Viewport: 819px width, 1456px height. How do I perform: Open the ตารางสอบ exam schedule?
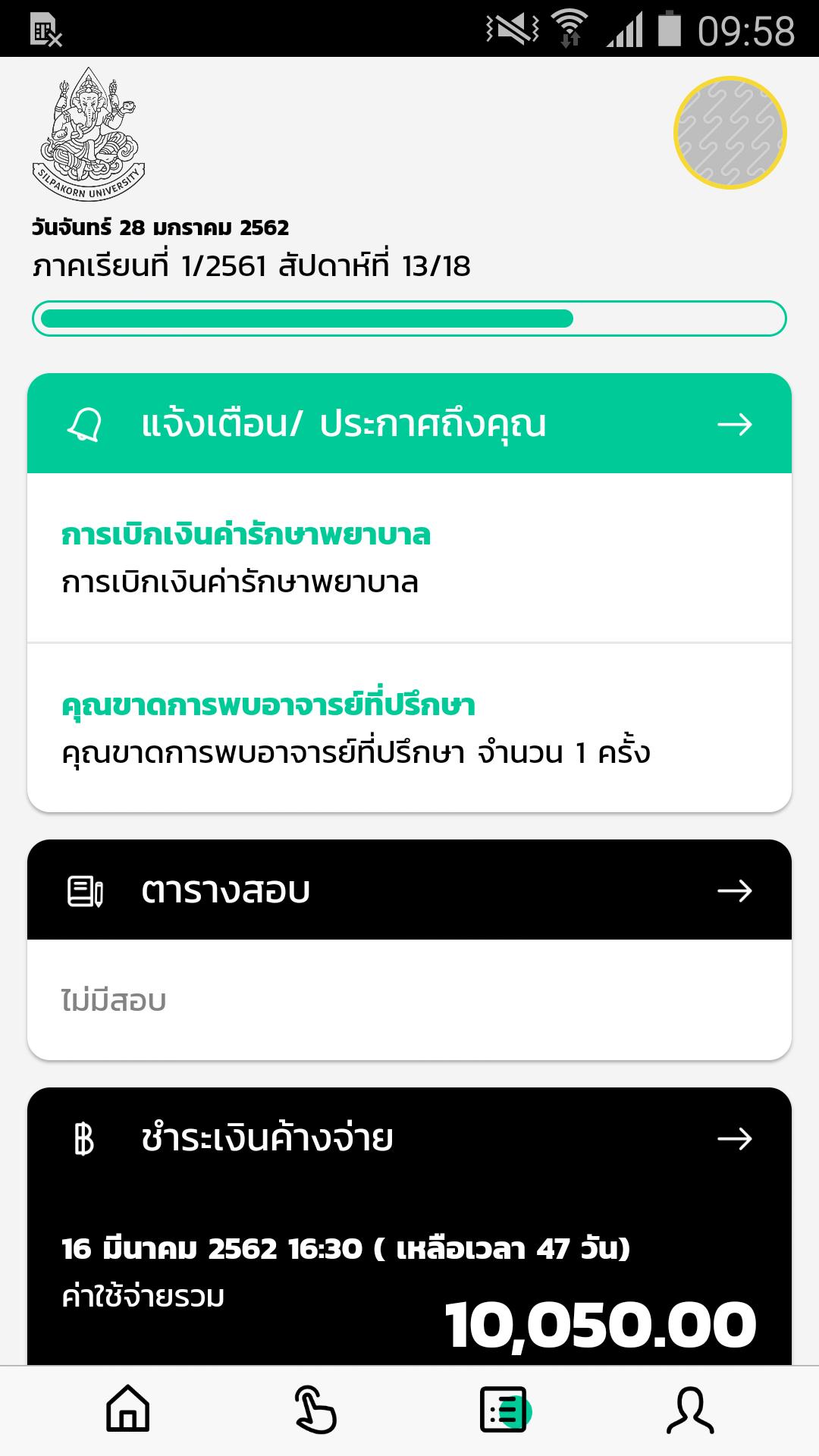click(409, 890)
